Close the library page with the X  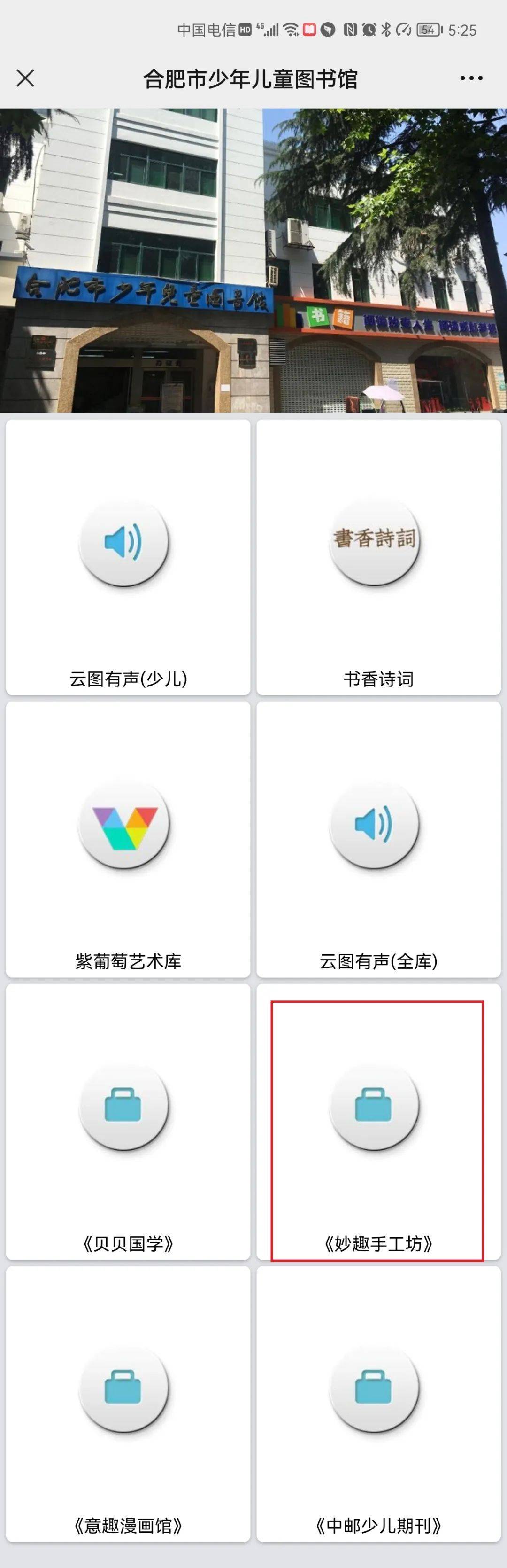pos(25,78)
